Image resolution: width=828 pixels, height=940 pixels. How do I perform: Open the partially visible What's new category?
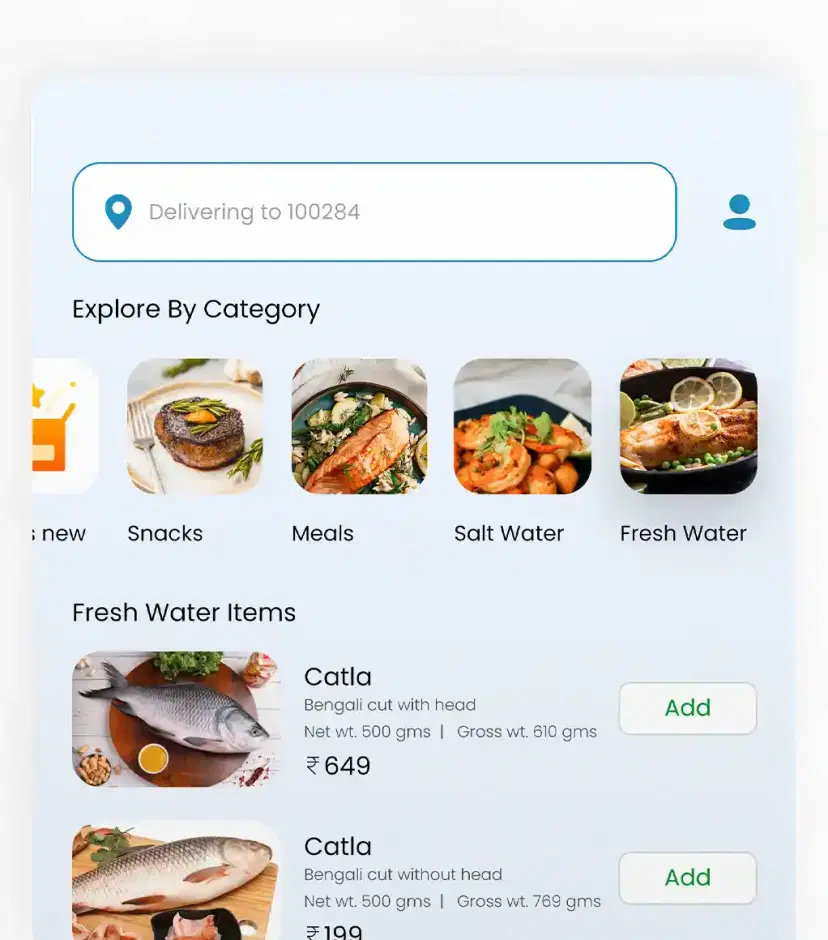pos(64,427)
